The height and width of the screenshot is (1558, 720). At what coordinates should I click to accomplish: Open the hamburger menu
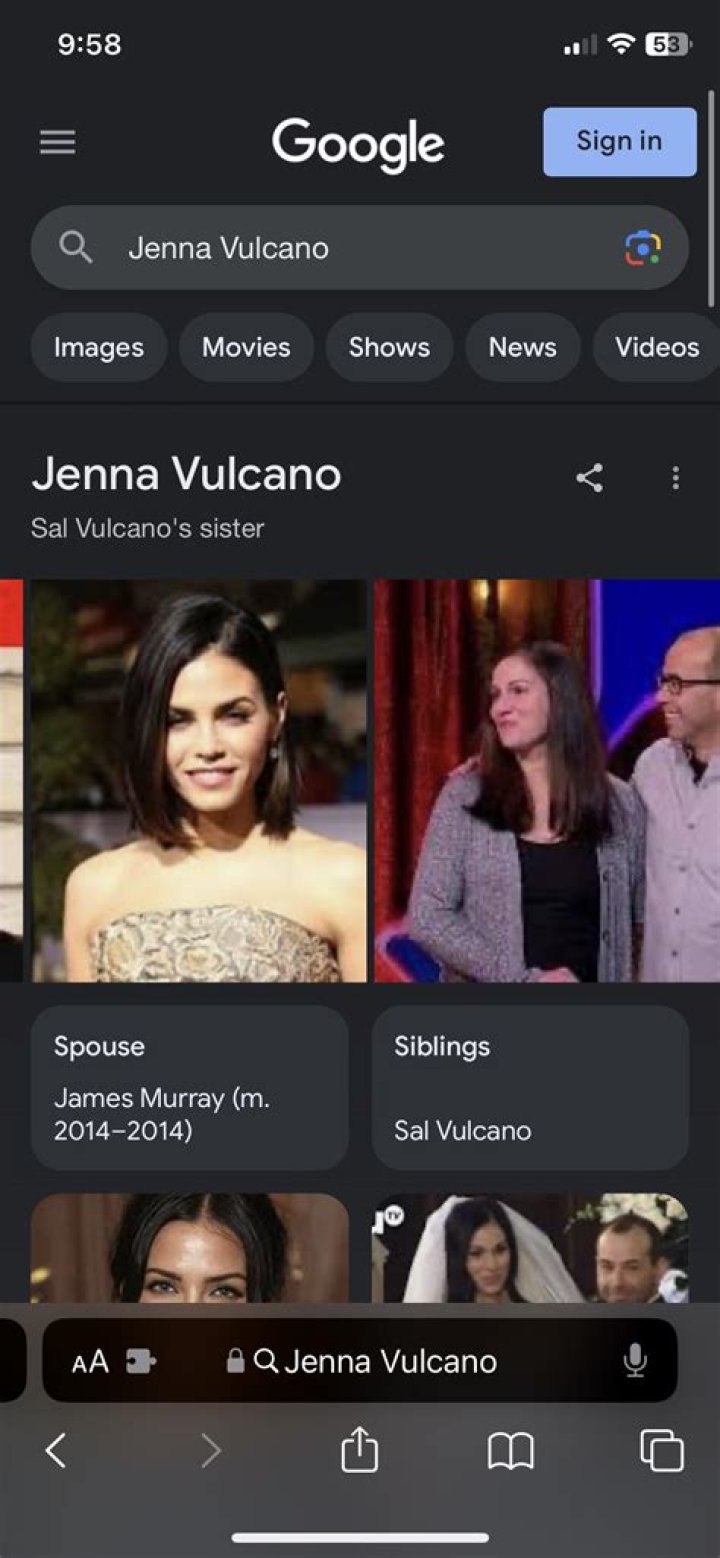(57, 143)
